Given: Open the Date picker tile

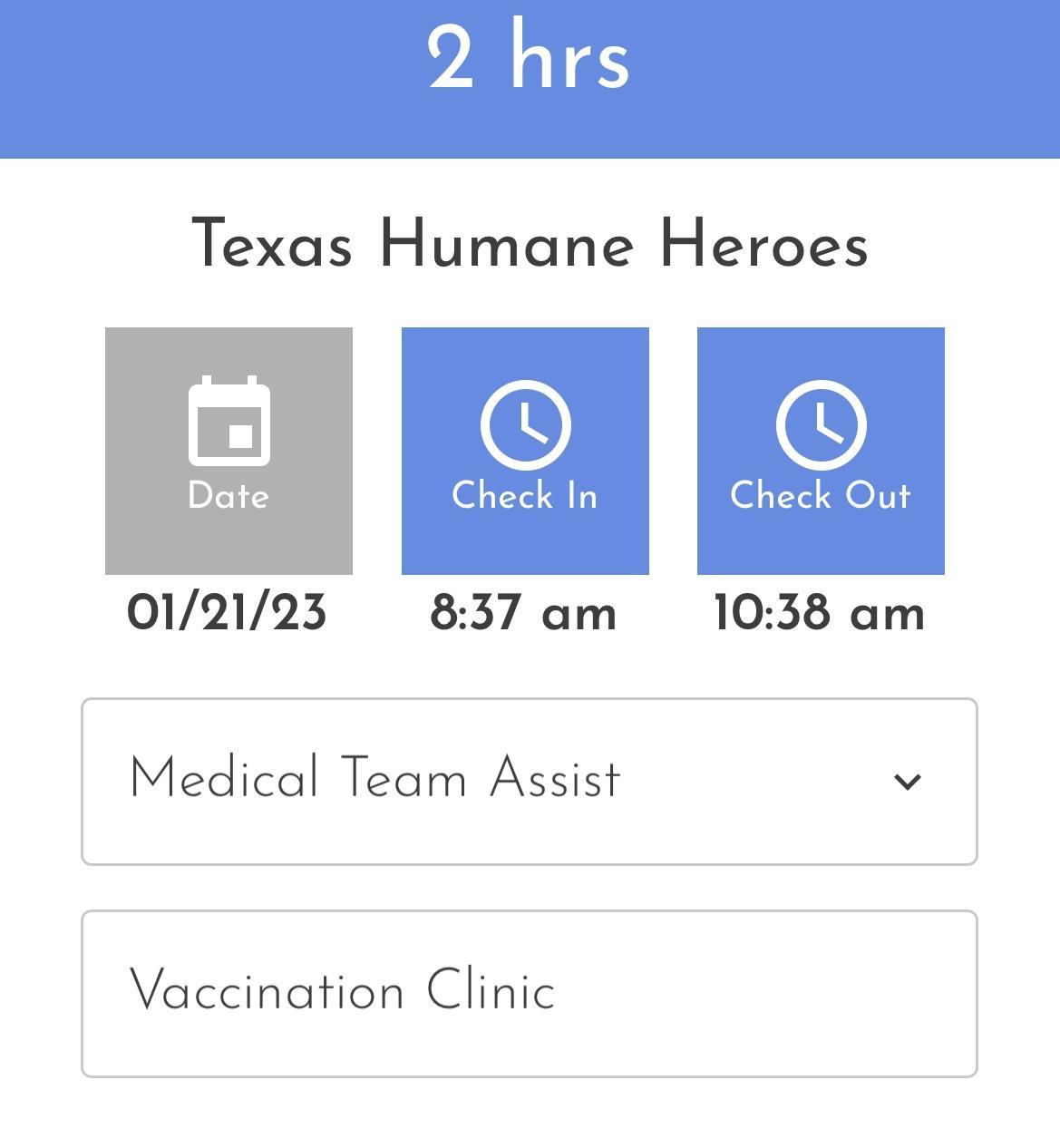Looking at the screenshot, I should [229, 451].
